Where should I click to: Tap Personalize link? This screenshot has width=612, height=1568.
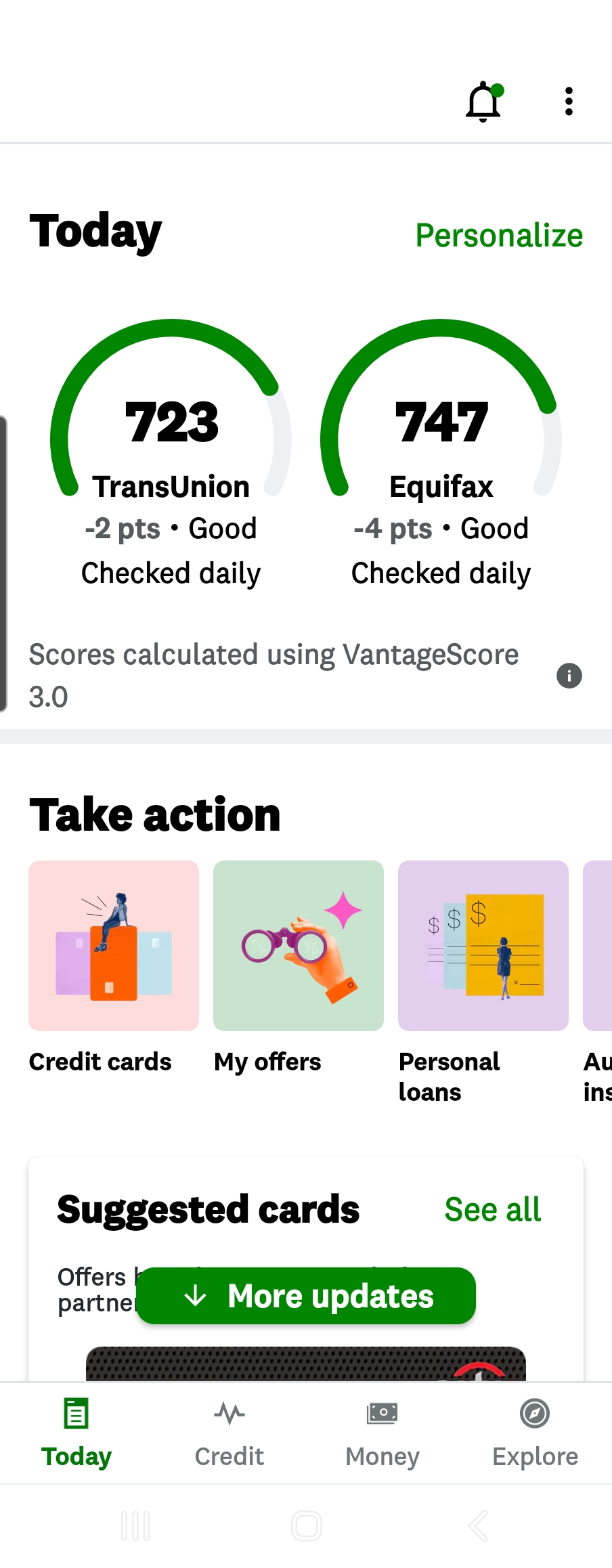click(499, 236)
